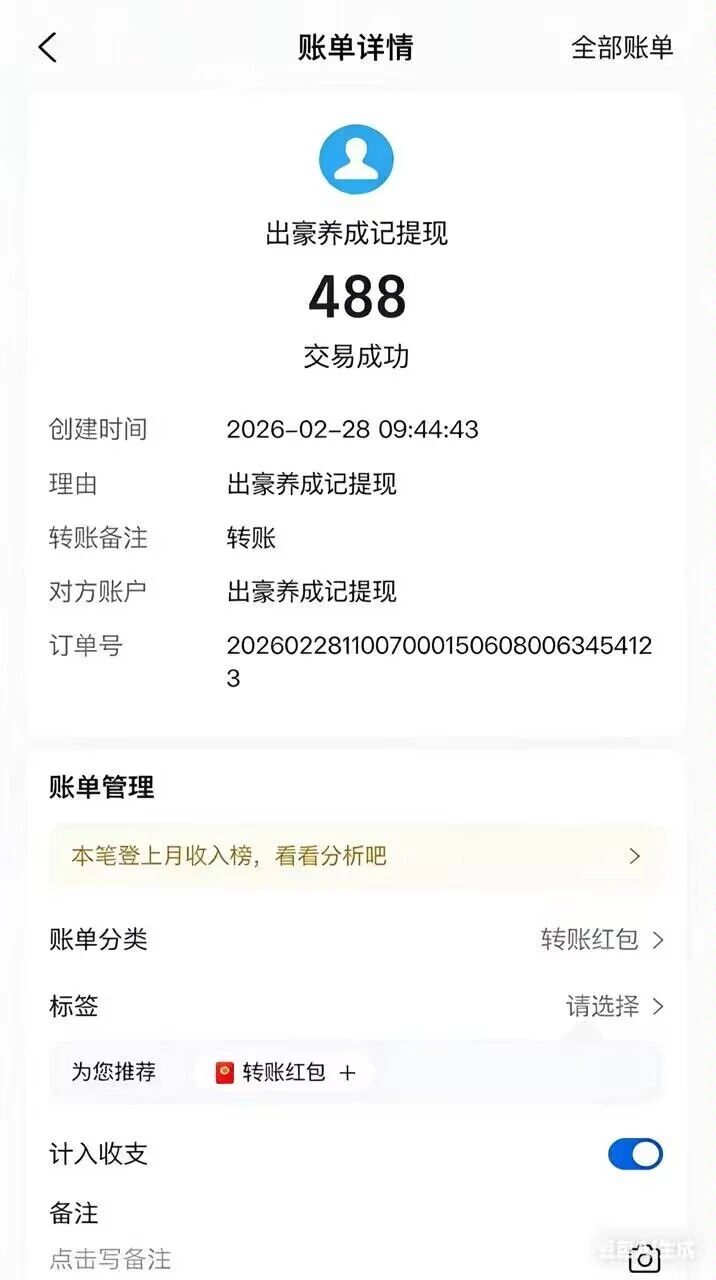716x1280 pixels.
Task: Add the recommended 转账红包 tag
Action: click(286, 1072)
